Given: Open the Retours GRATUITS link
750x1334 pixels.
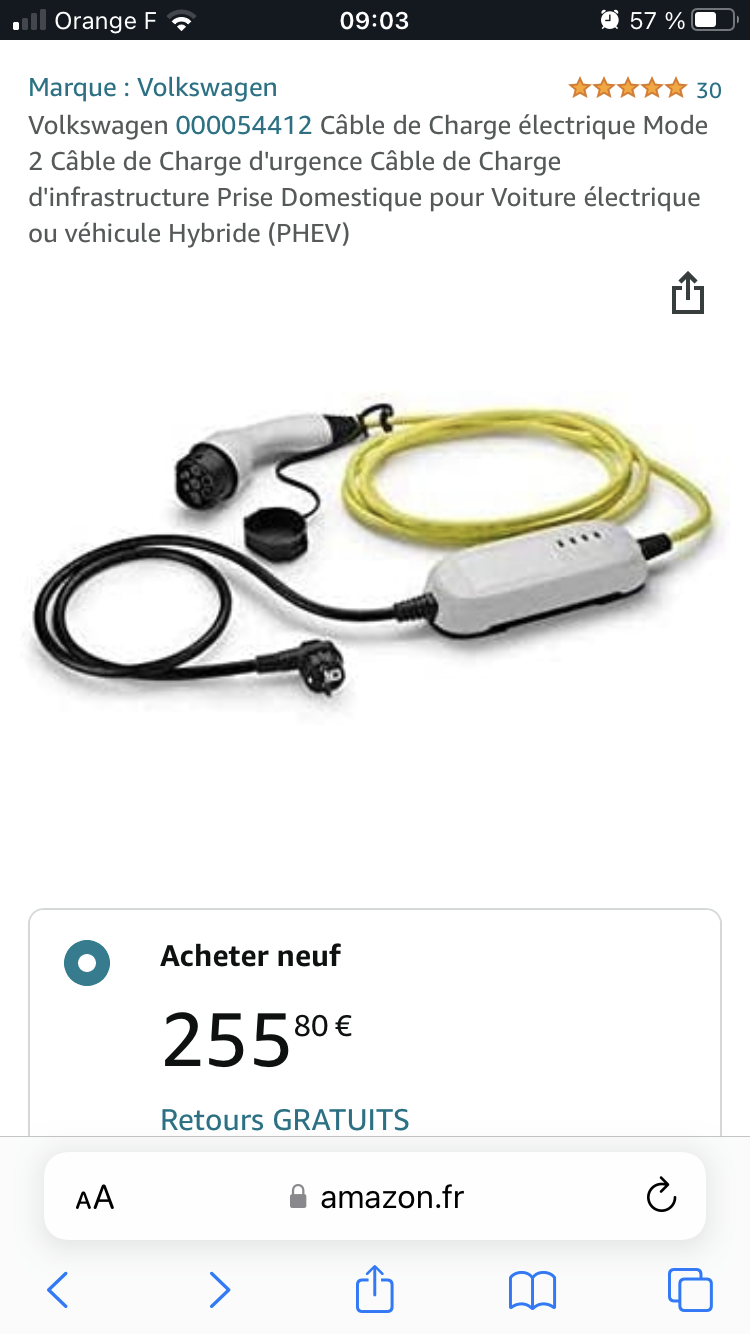Looking at the screenshot, I should click(x=285, y=1119).
